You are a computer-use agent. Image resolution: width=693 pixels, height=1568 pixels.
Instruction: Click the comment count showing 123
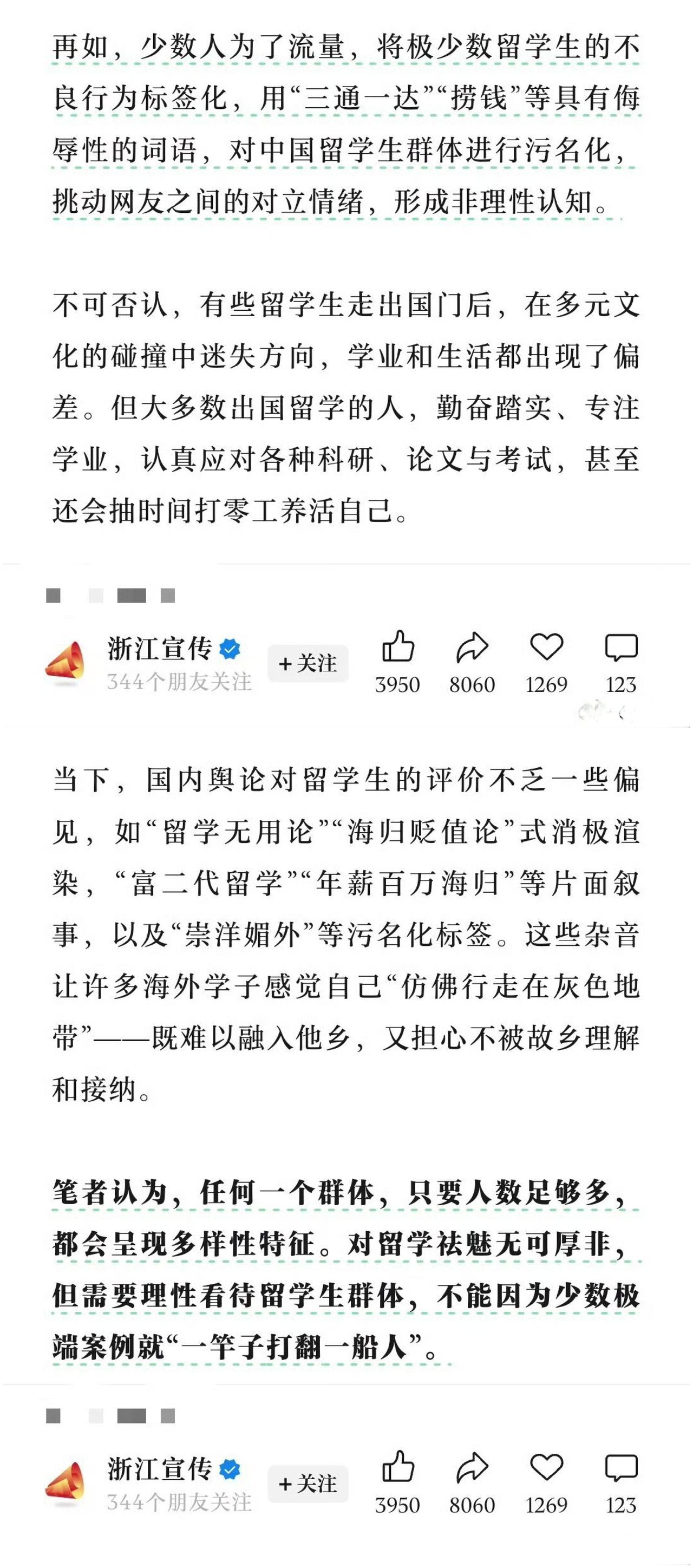(621, 685)
